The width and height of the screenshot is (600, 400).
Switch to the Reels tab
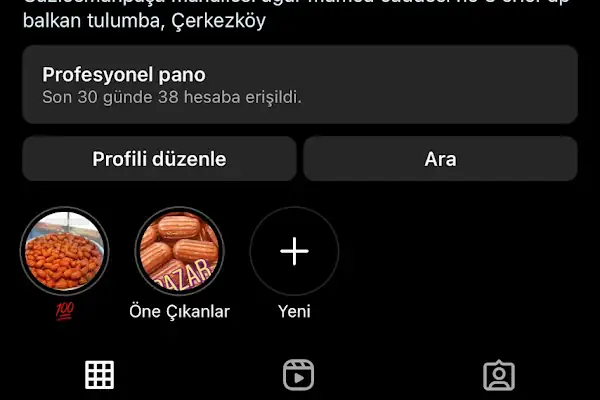click(299, 375)
